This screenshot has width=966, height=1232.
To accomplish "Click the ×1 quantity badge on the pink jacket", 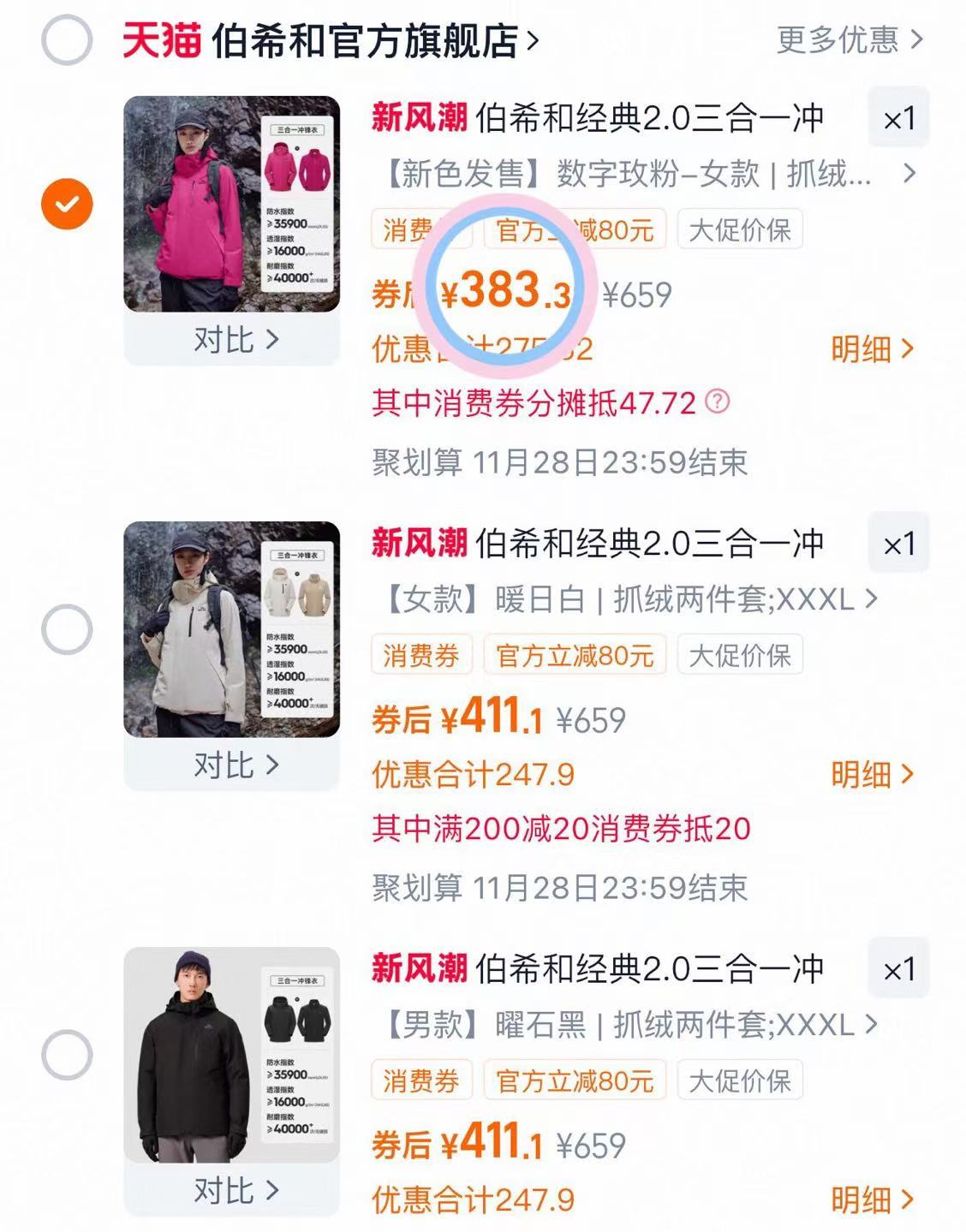I will tap(898, 116).
